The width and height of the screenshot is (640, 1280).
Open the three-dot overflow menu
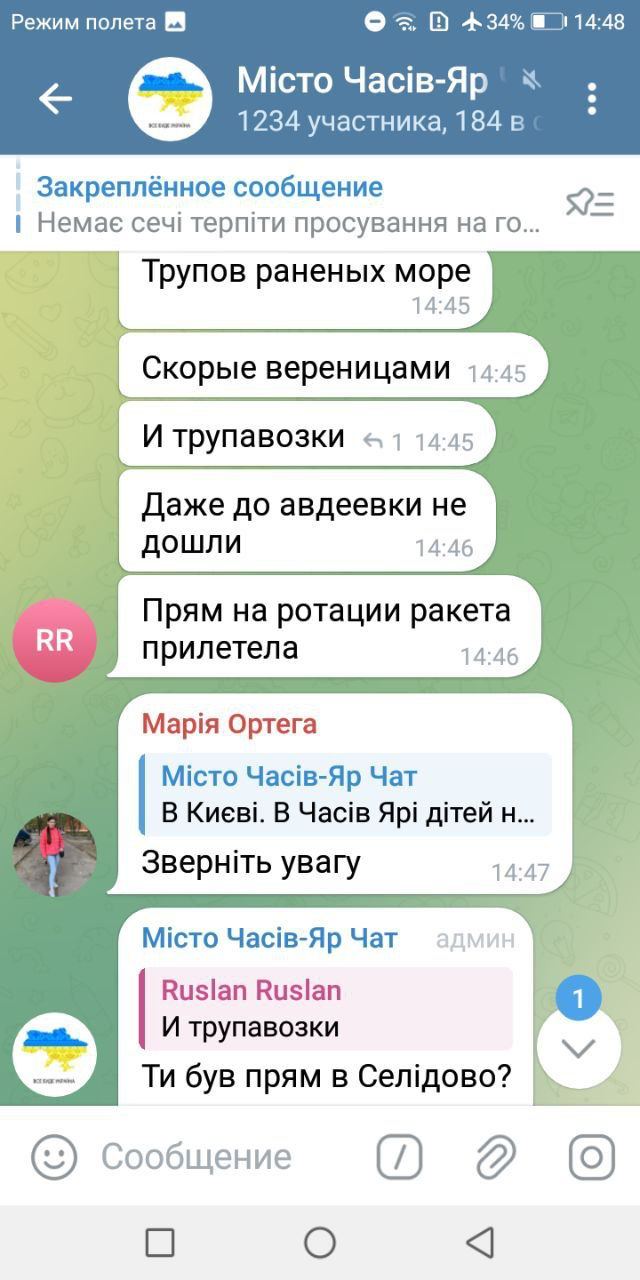tap(592, 98)
